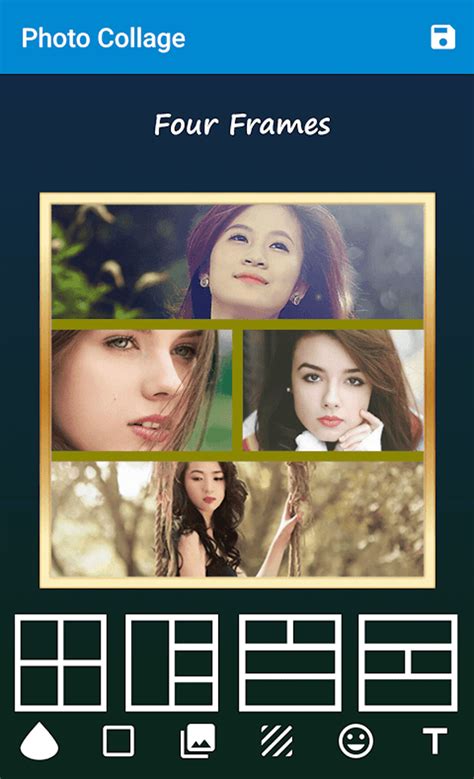
Task: Tap the bottom swing photo cell
Action: click(237, 519)
